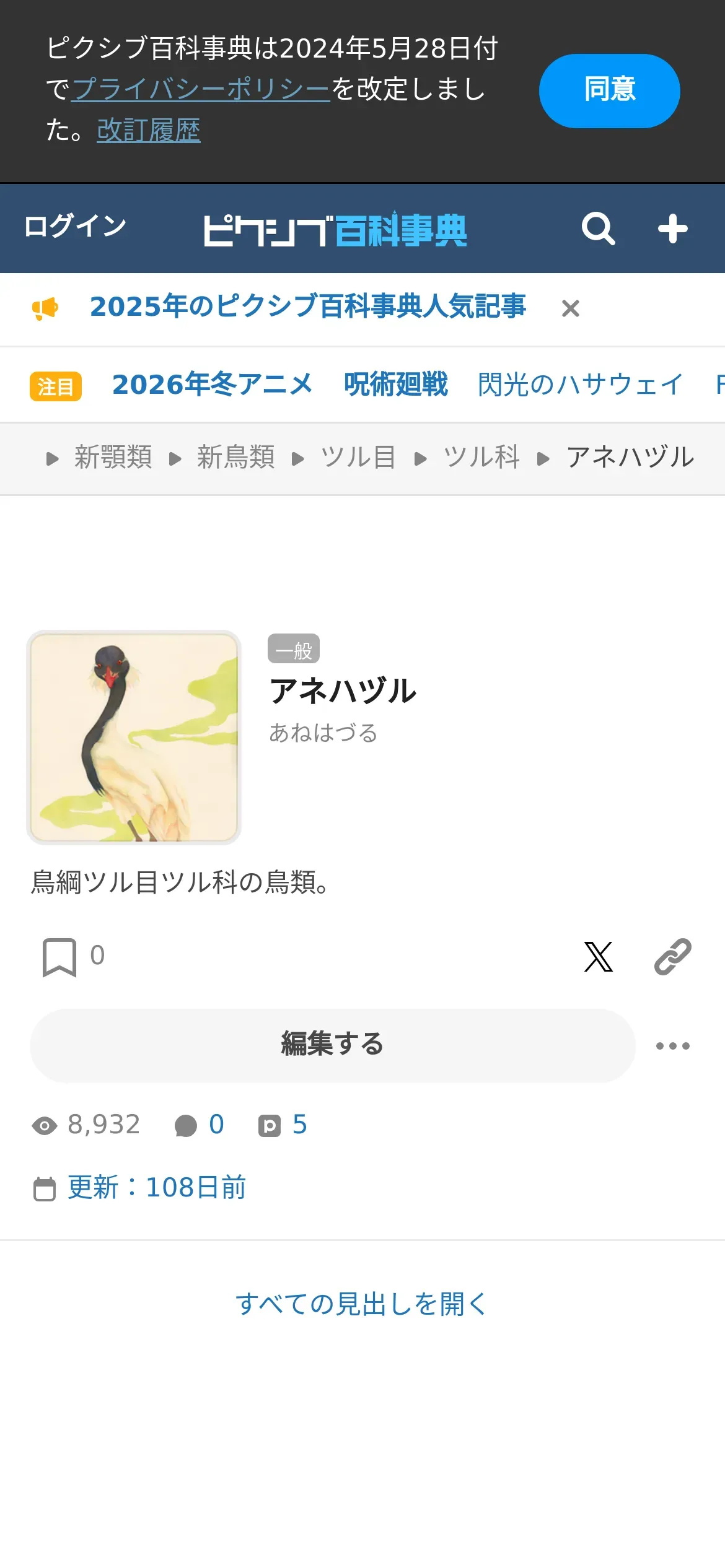Screen dimensions: 725x1568
Task: Go to 新鳥類 in the breadcrumb
Action: click(235, 458)
